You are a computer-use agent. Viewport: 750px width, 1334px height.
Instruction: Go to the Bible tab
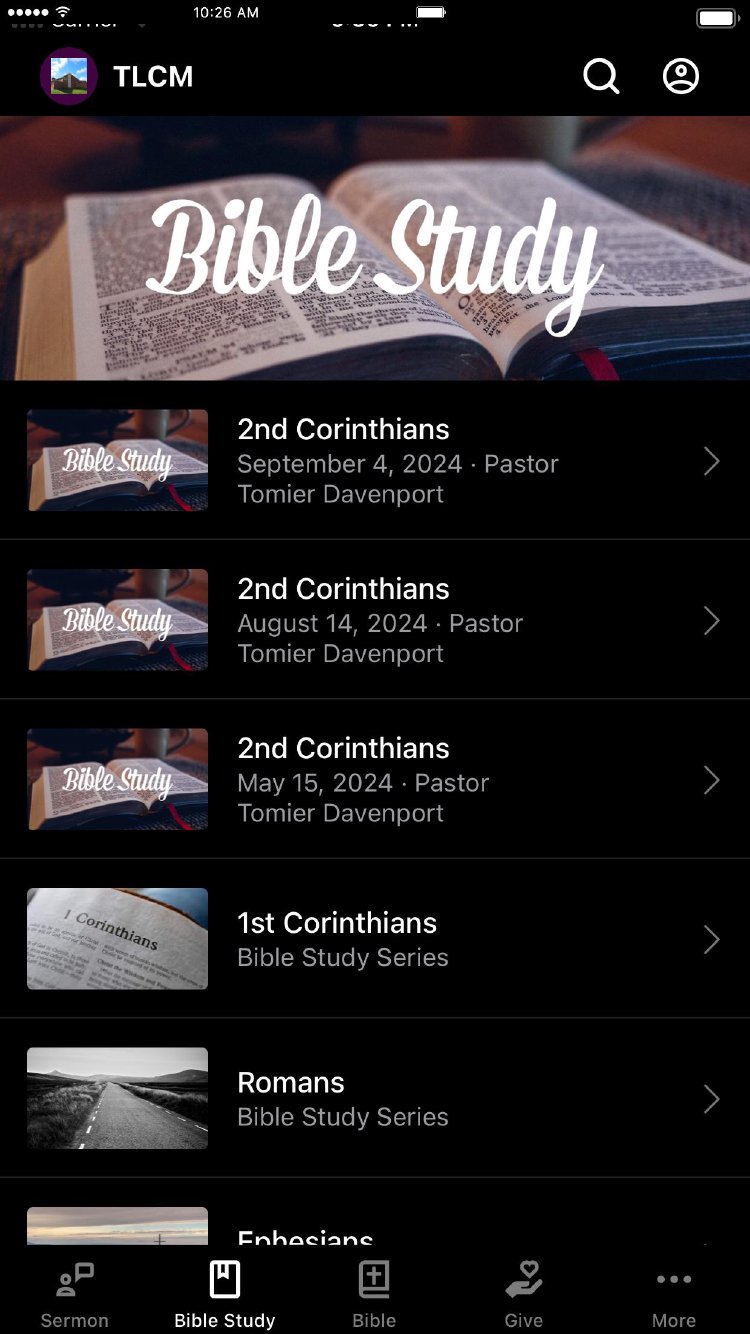tap(374, 1295)
